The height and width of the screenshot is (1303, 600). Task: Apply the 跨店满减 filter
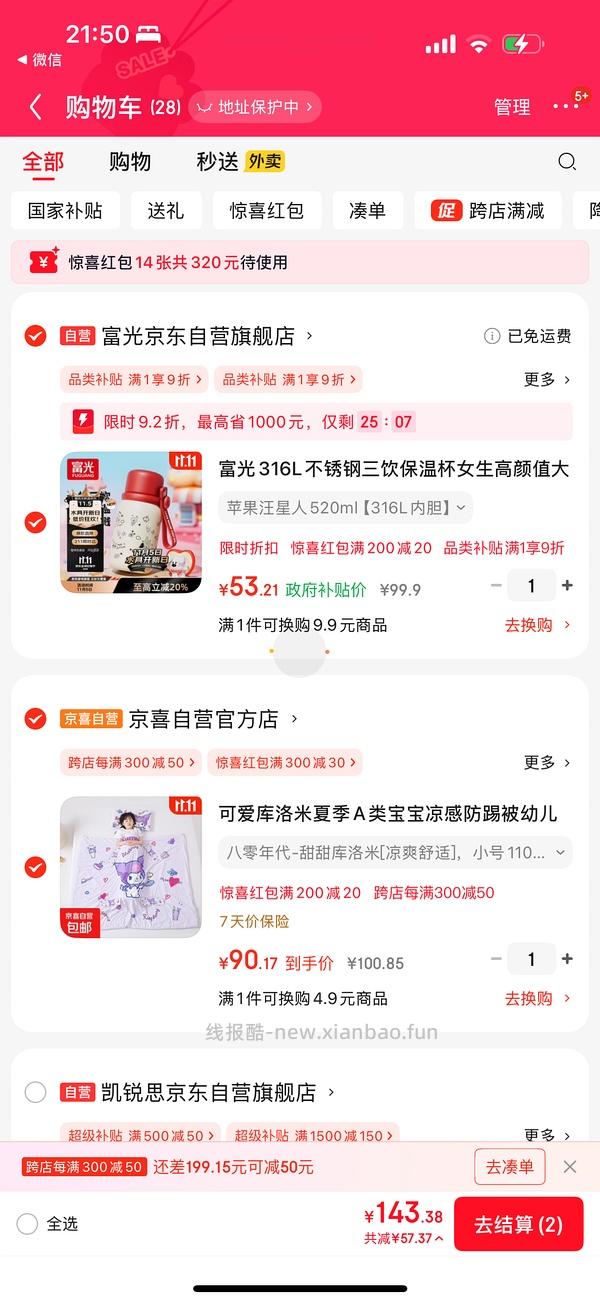click(x=488, y=211)
